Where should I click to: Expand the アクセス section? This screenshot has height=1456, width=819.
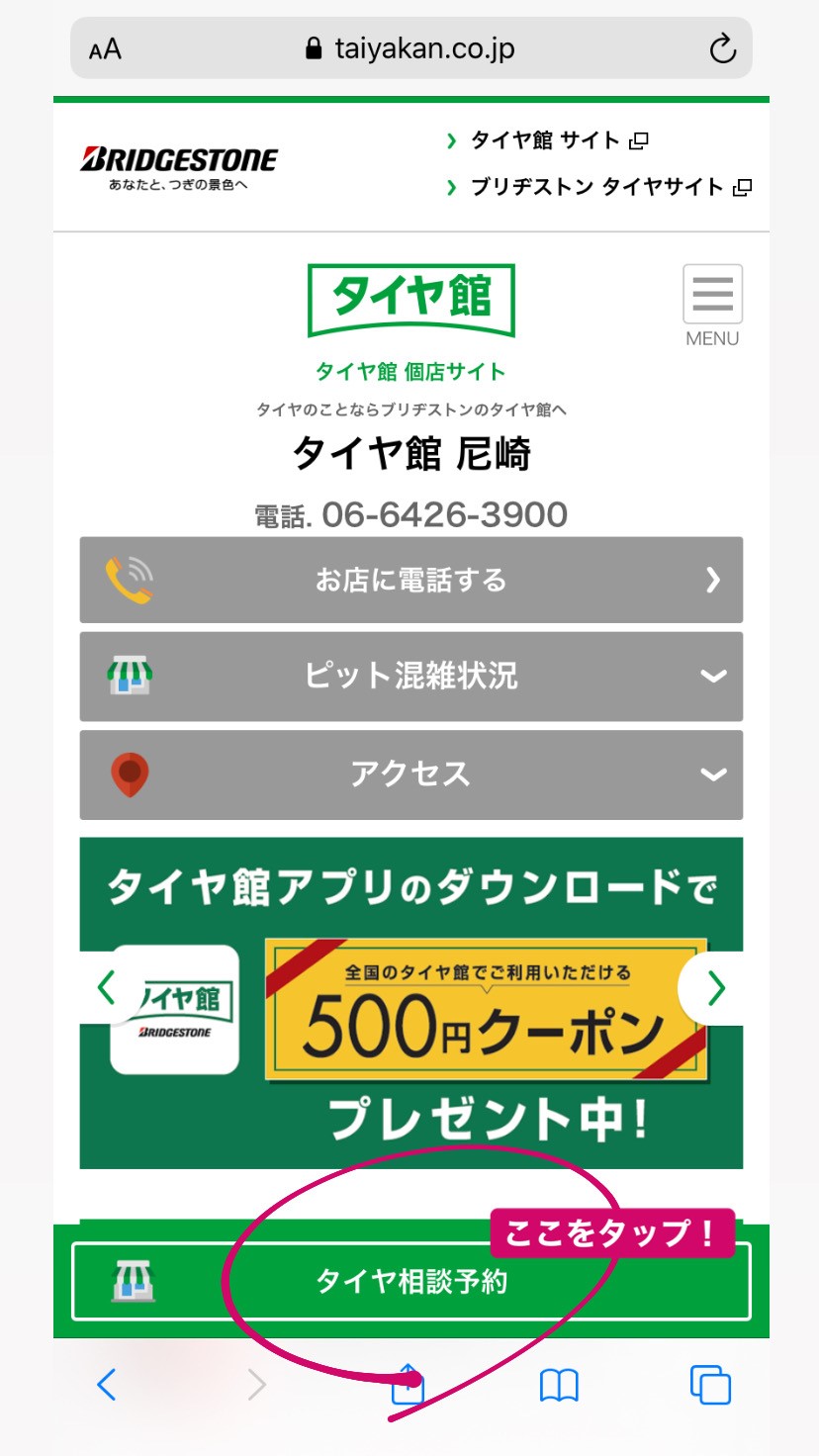[x=410, y=773]
